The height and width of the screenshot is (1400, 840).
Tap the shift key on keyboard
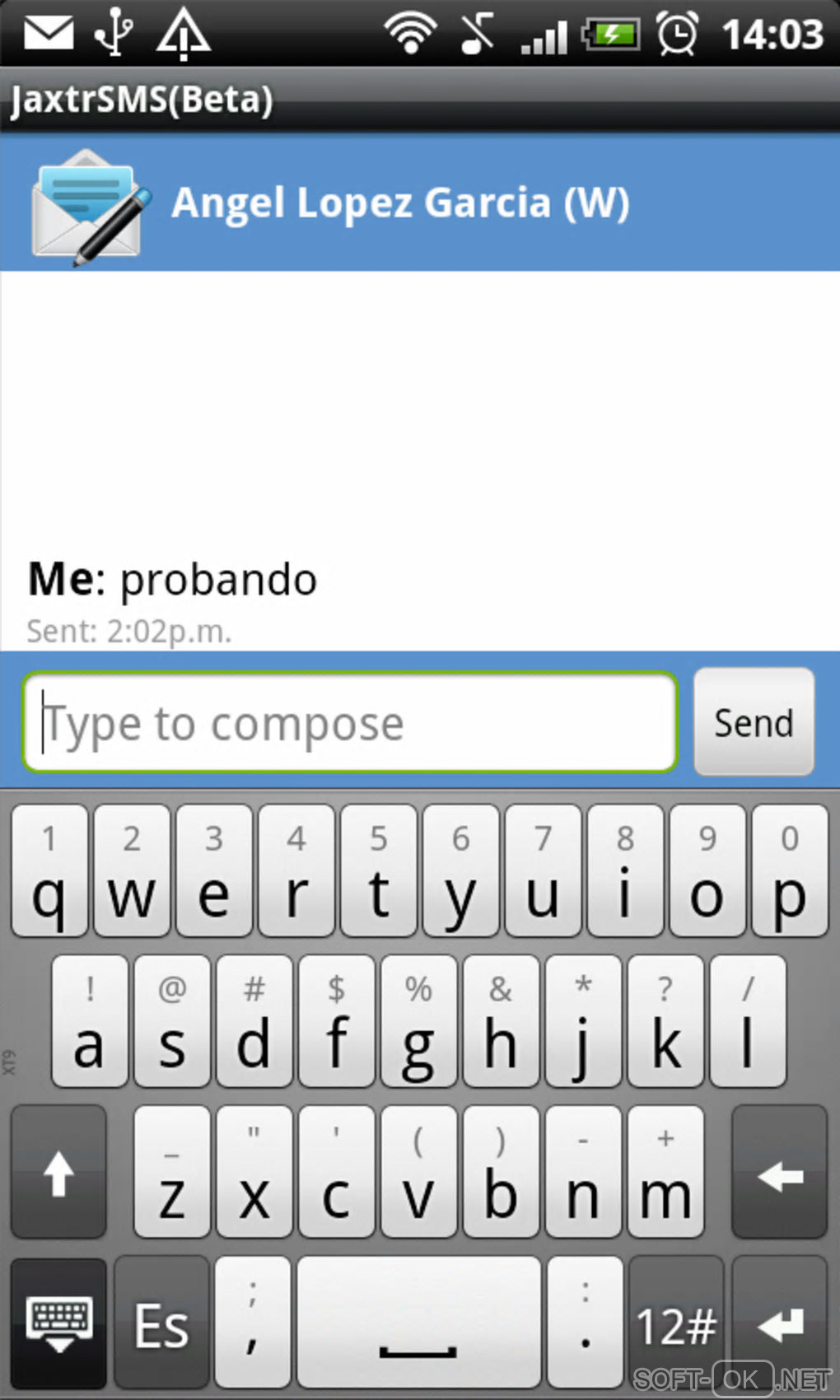(x=58, y=1174)
